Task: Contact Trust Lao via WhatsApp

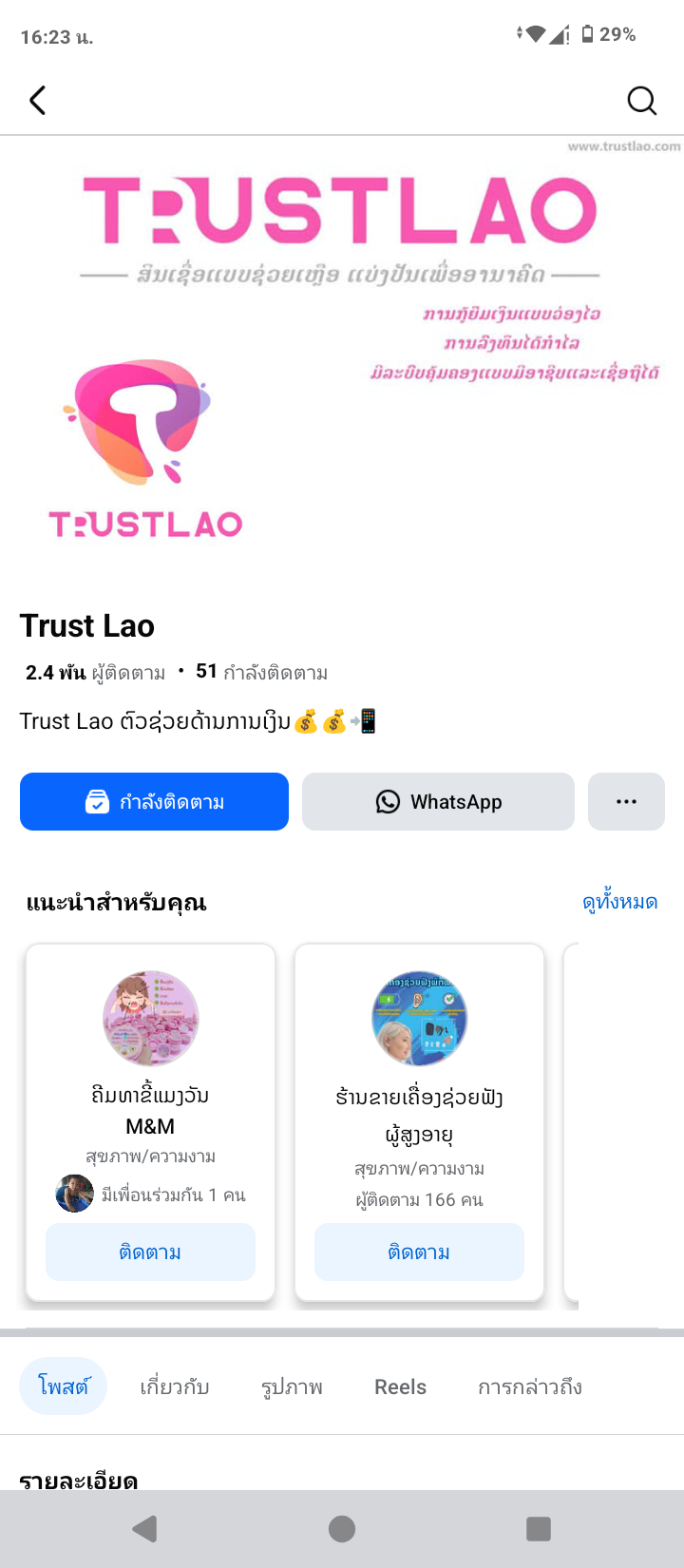Action: point(438,802)
